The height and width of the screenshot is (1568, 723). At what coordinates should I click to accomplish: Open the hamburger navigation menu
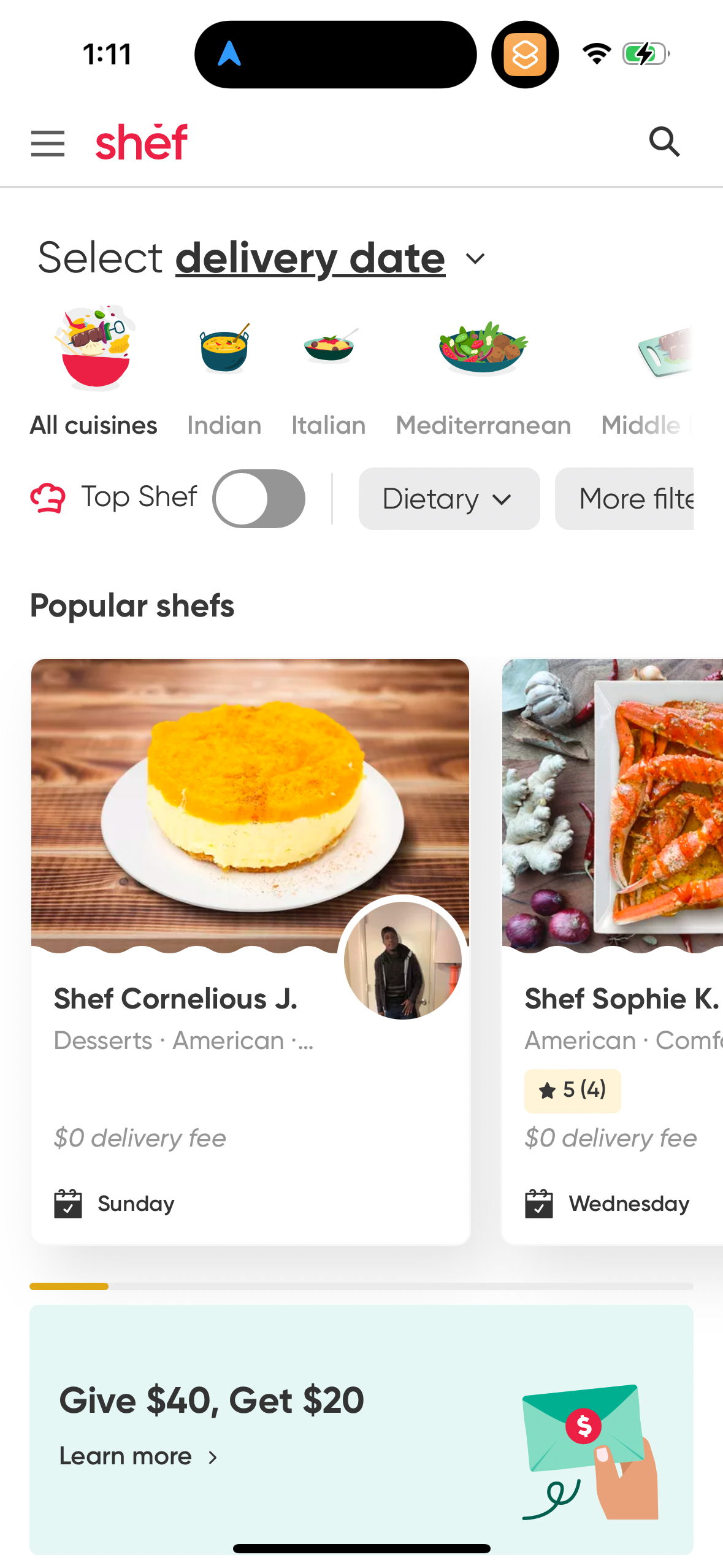click(x=47, y=142)
